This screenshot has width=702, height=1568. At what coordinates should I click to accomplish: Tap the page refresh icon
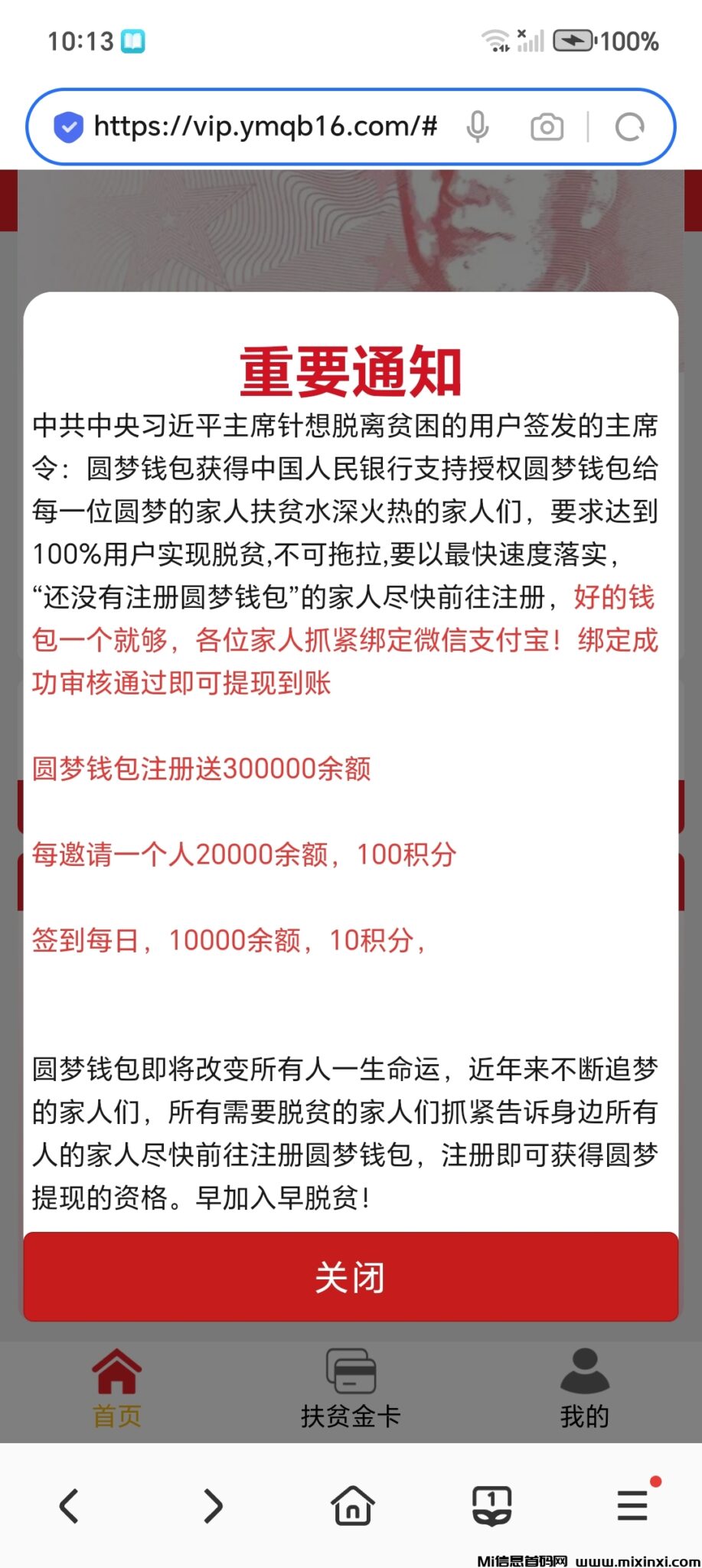coord(629,126)
